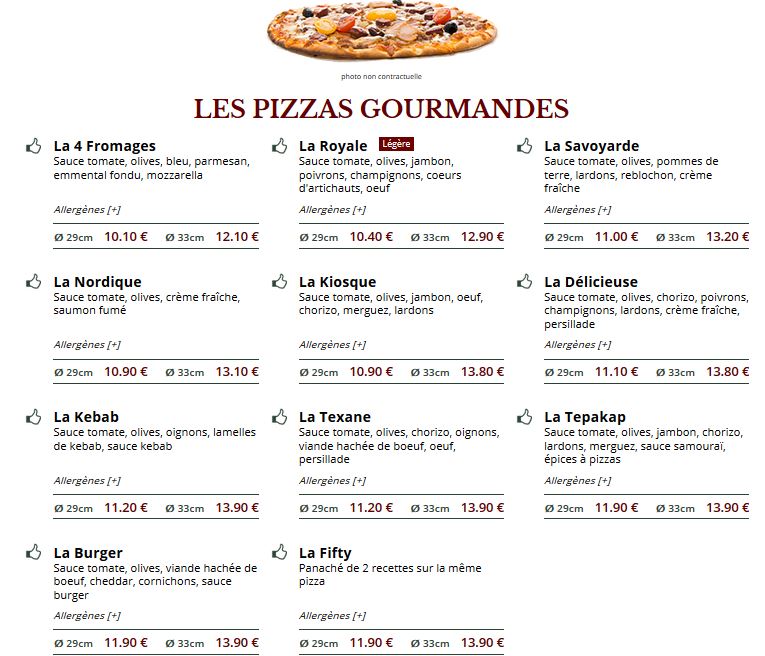Expand allergens for La Nordique
This screenshot has height=656, width=765.
coord(87,345)
